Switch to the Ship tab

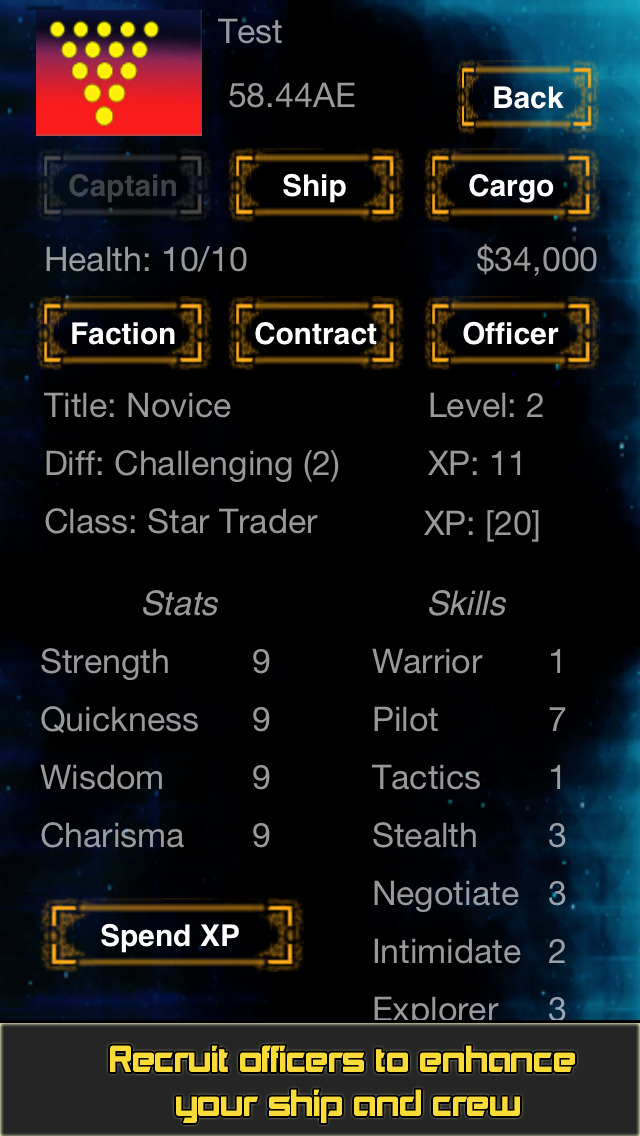coord(314,186)
